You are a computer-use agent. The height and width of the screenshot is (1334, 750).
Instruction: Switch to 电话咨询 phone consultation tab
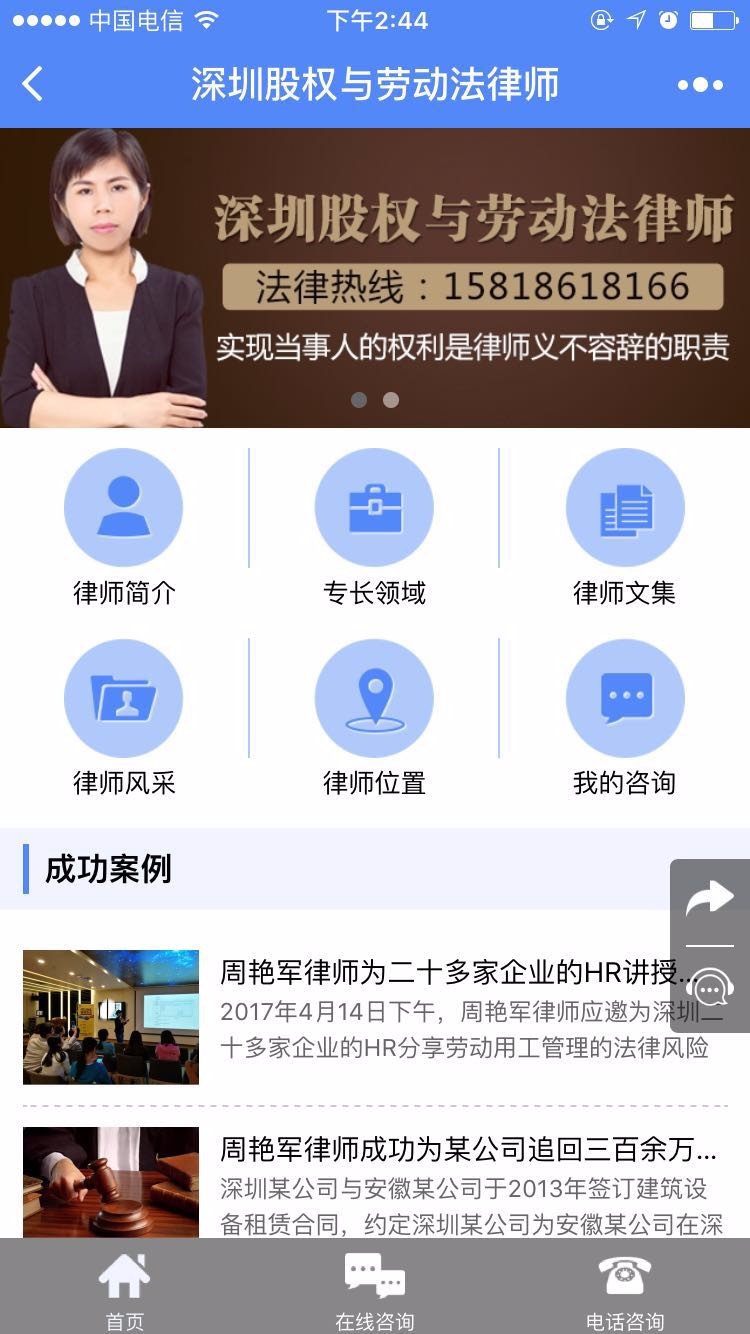click(625, 1291)
